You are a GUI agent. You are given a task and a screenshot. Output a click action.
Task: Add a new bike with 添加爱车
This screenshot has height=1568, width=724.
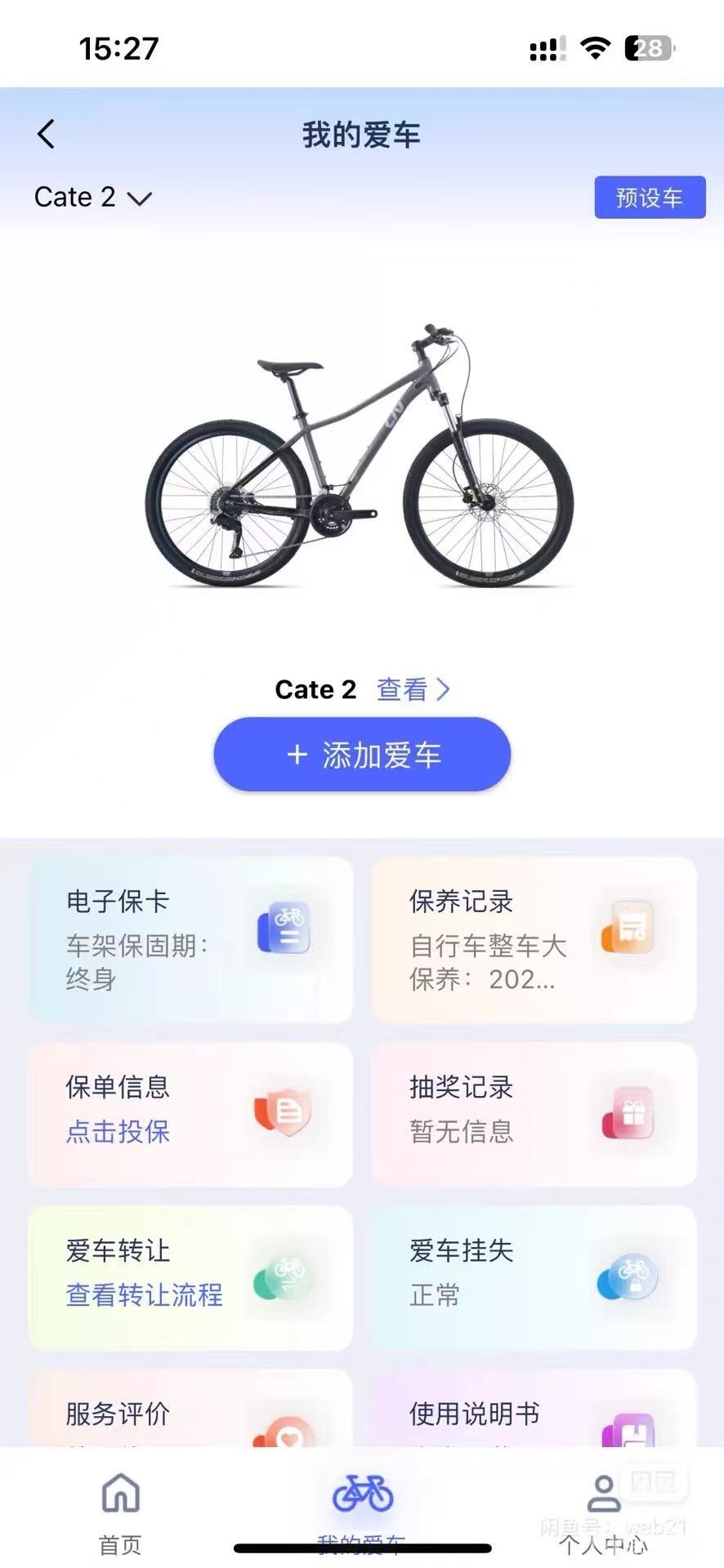(x=362, y=755)
